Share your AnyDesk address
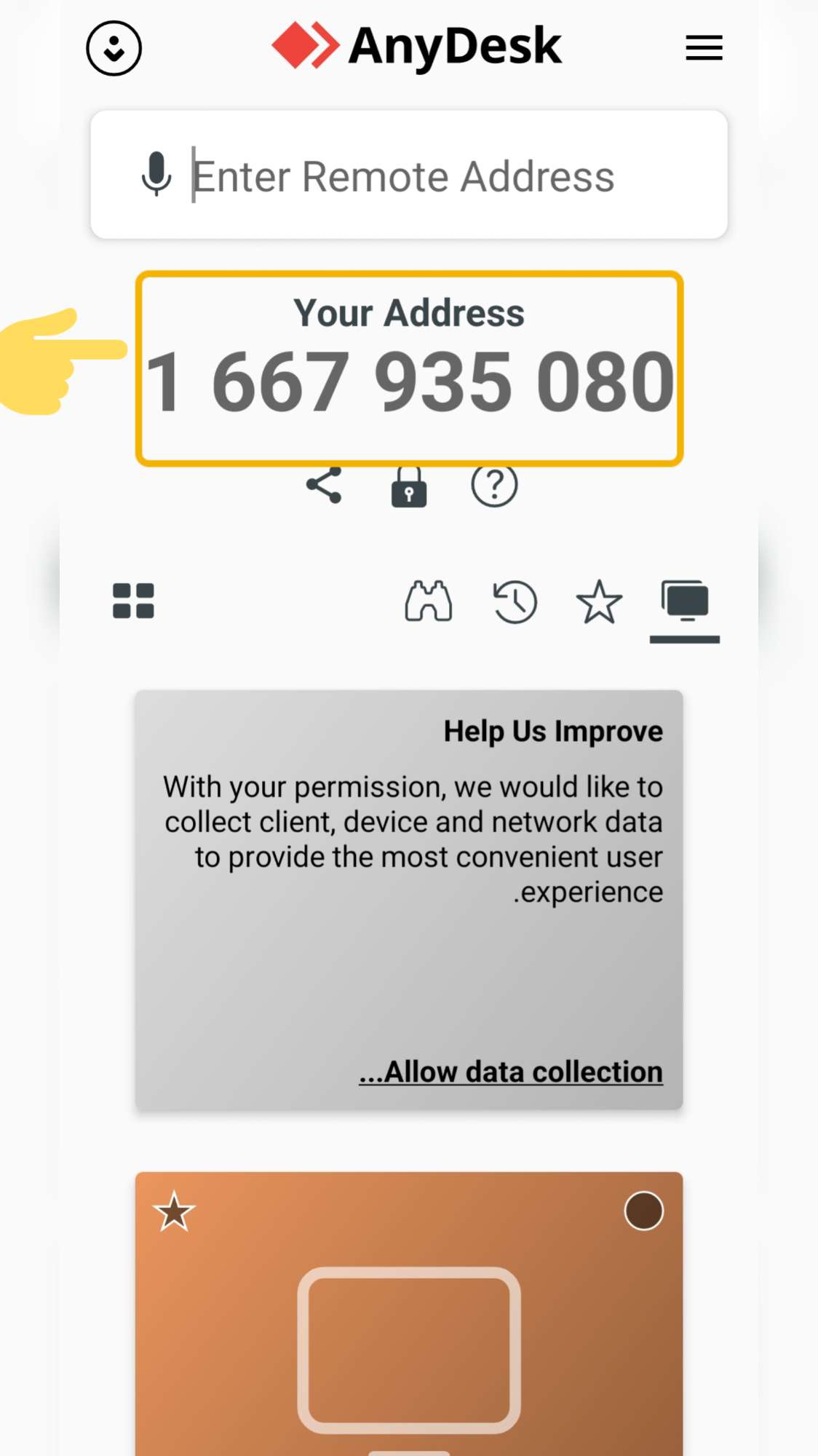 pos(324,485)
